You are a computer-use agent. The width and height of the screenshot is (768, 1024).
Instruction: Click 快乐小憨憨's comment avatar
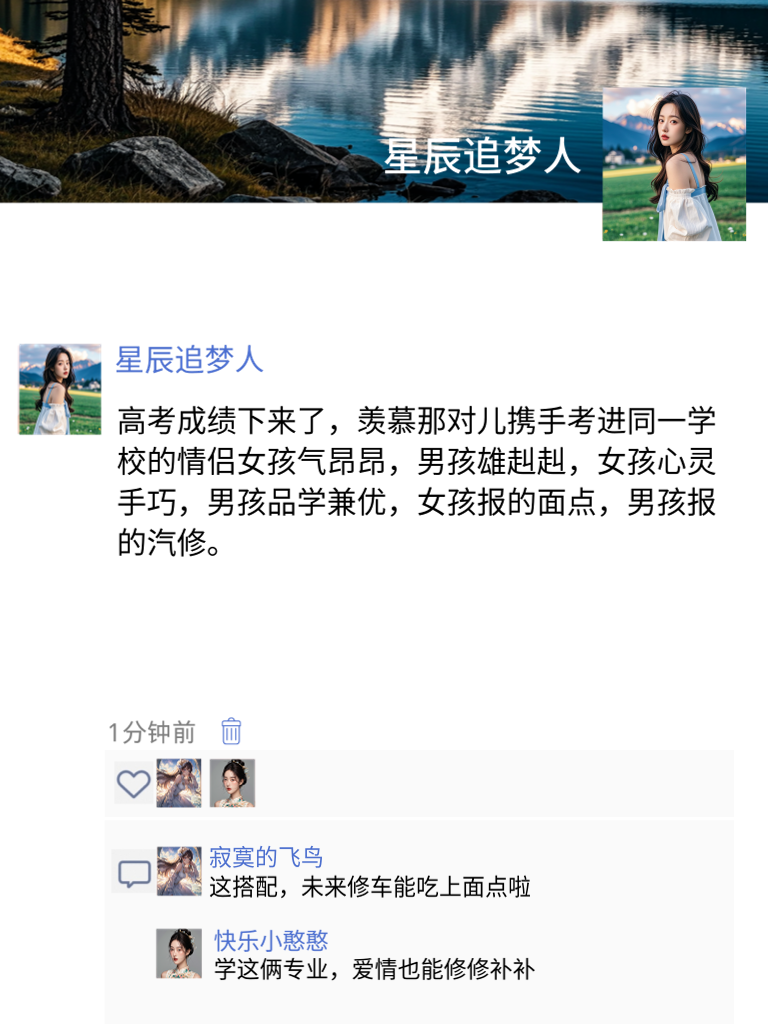pyautogui.click(x=182, y=946)
